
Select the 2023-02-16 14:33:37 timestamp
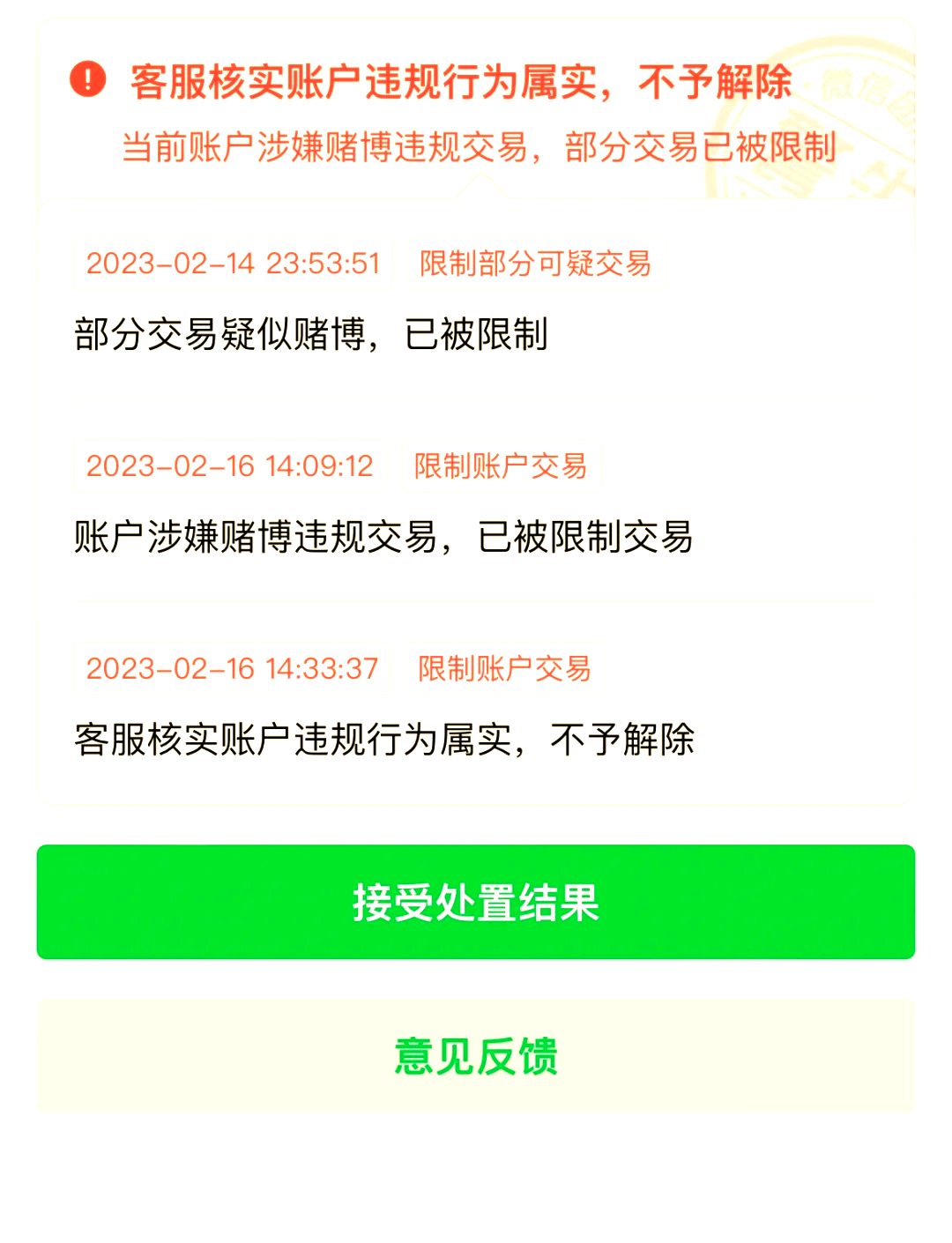pos(232,670)
